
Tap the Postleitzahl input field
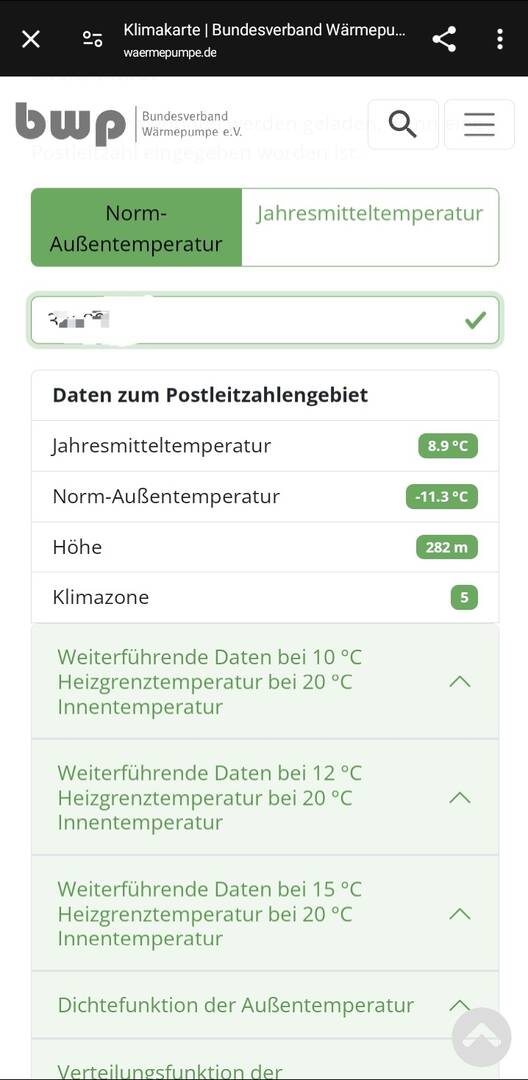[264, 320]
